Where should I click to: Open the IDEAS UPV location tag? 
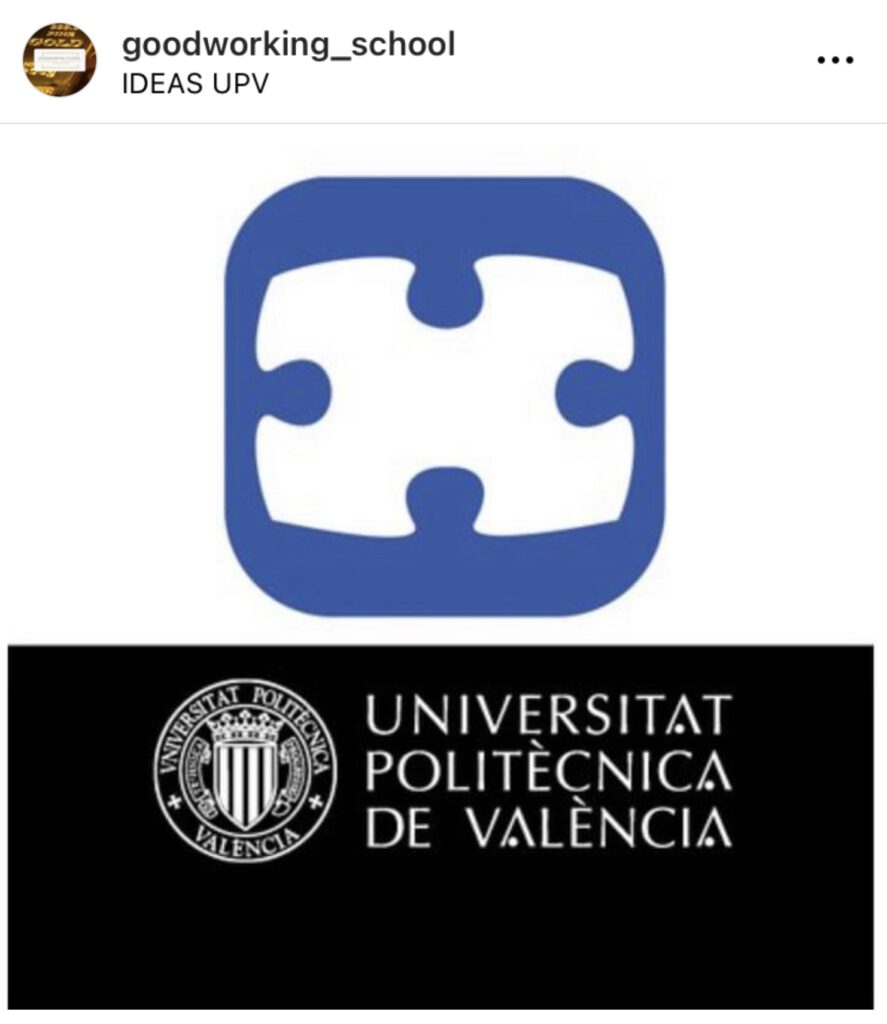pos(193,83)
